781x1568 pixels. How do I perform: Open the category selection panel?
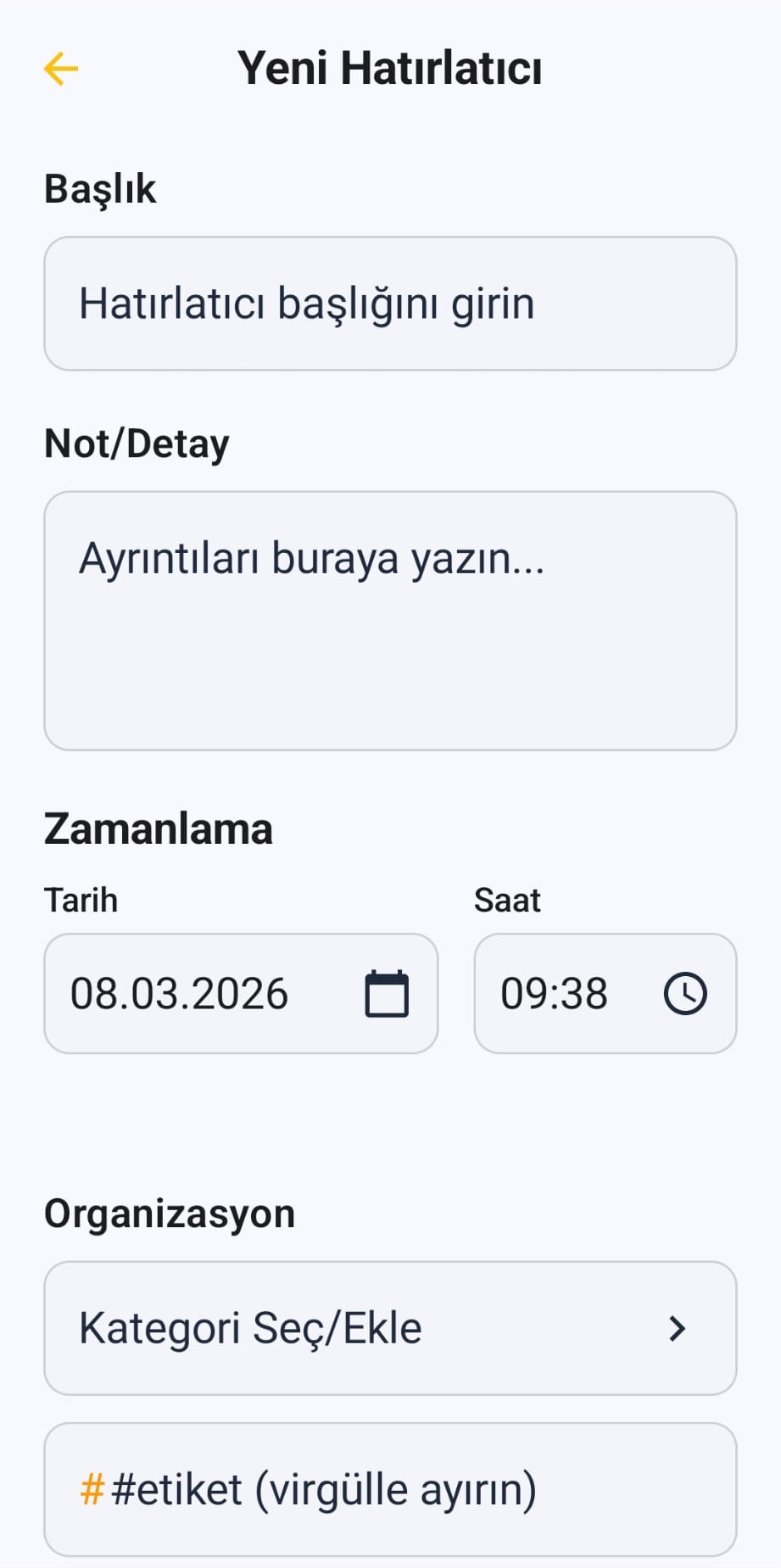coord(390,1329)
